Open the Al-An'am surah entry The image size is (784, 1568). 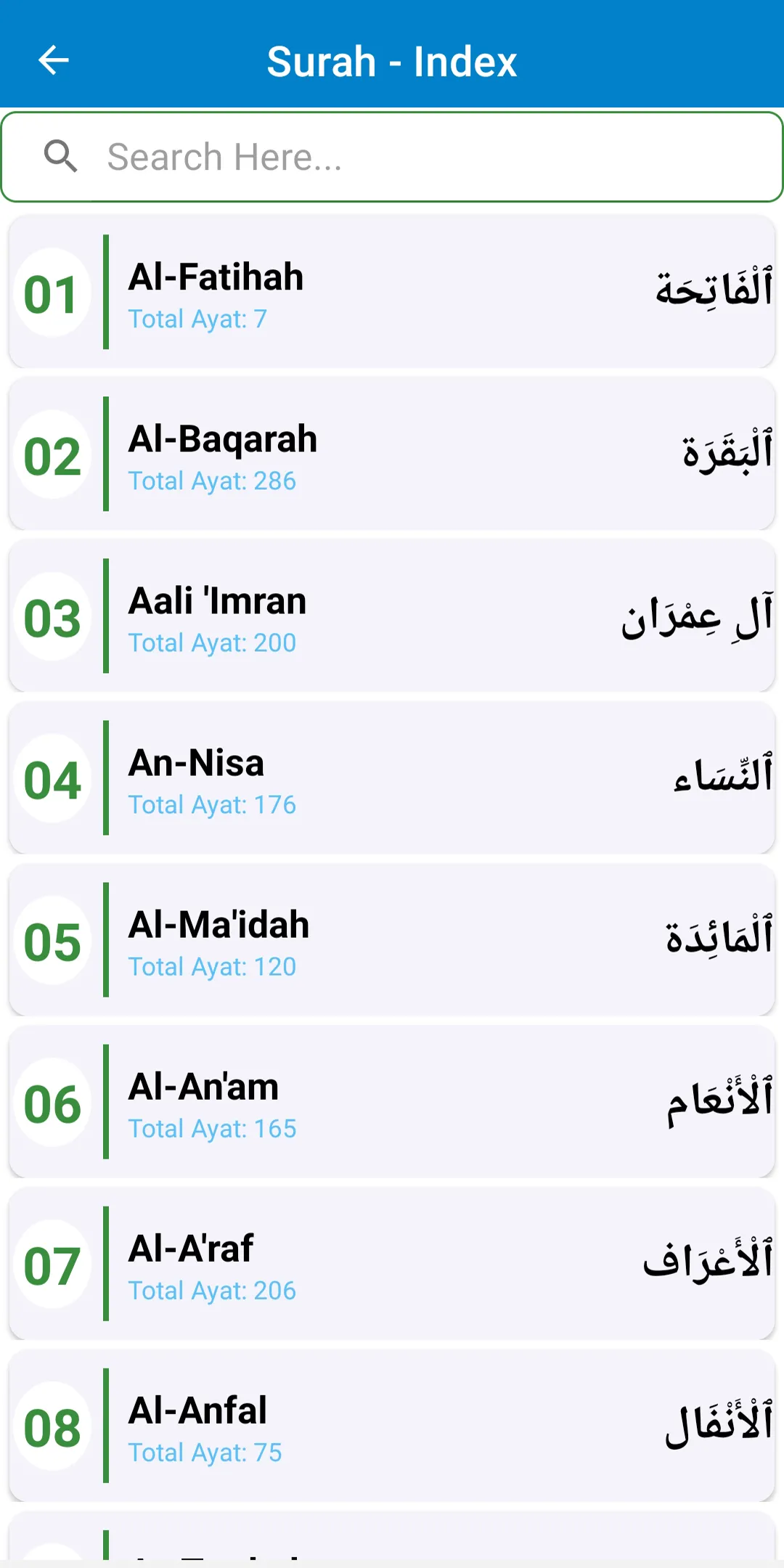pyautogui.click(x=392, y=1104)
